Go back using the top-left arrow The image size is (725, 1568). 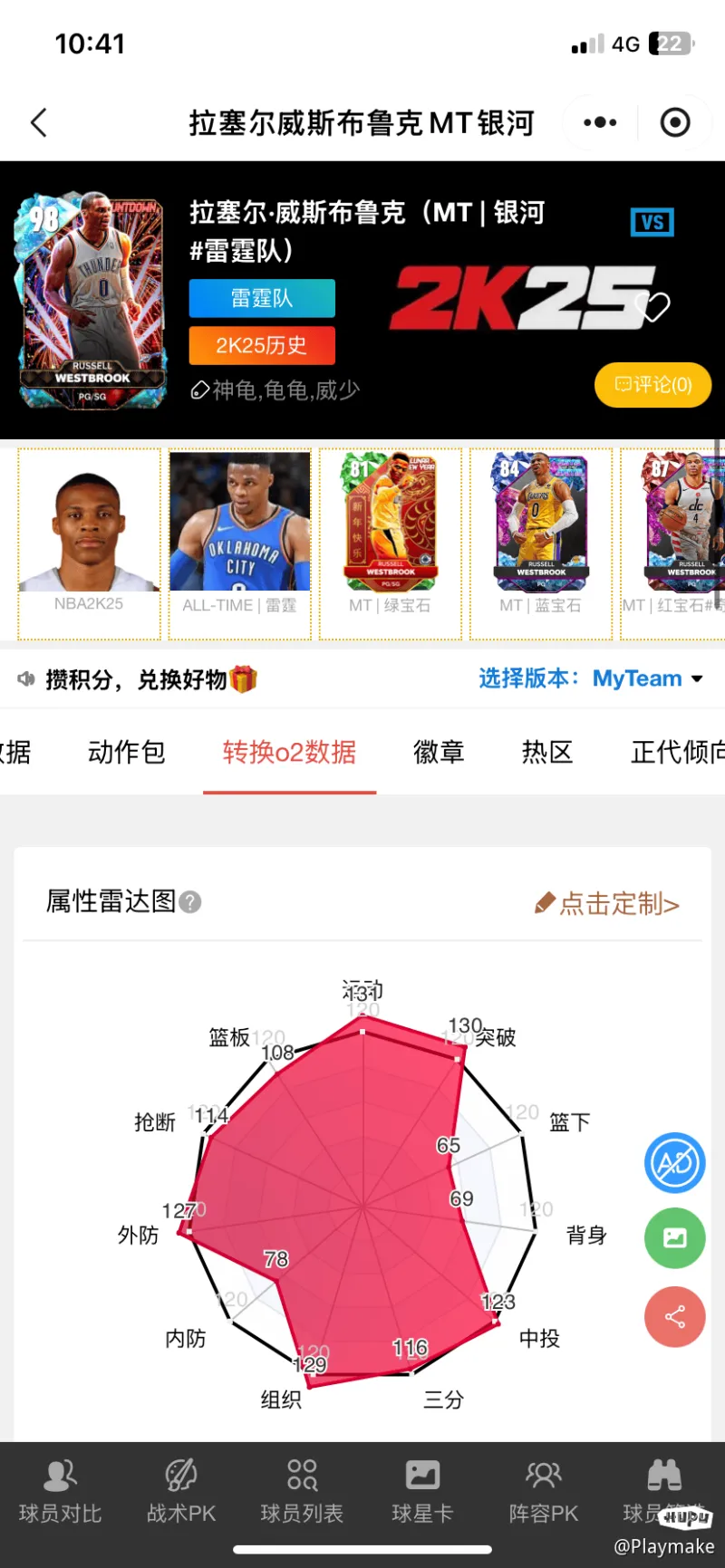pos(38,122)
